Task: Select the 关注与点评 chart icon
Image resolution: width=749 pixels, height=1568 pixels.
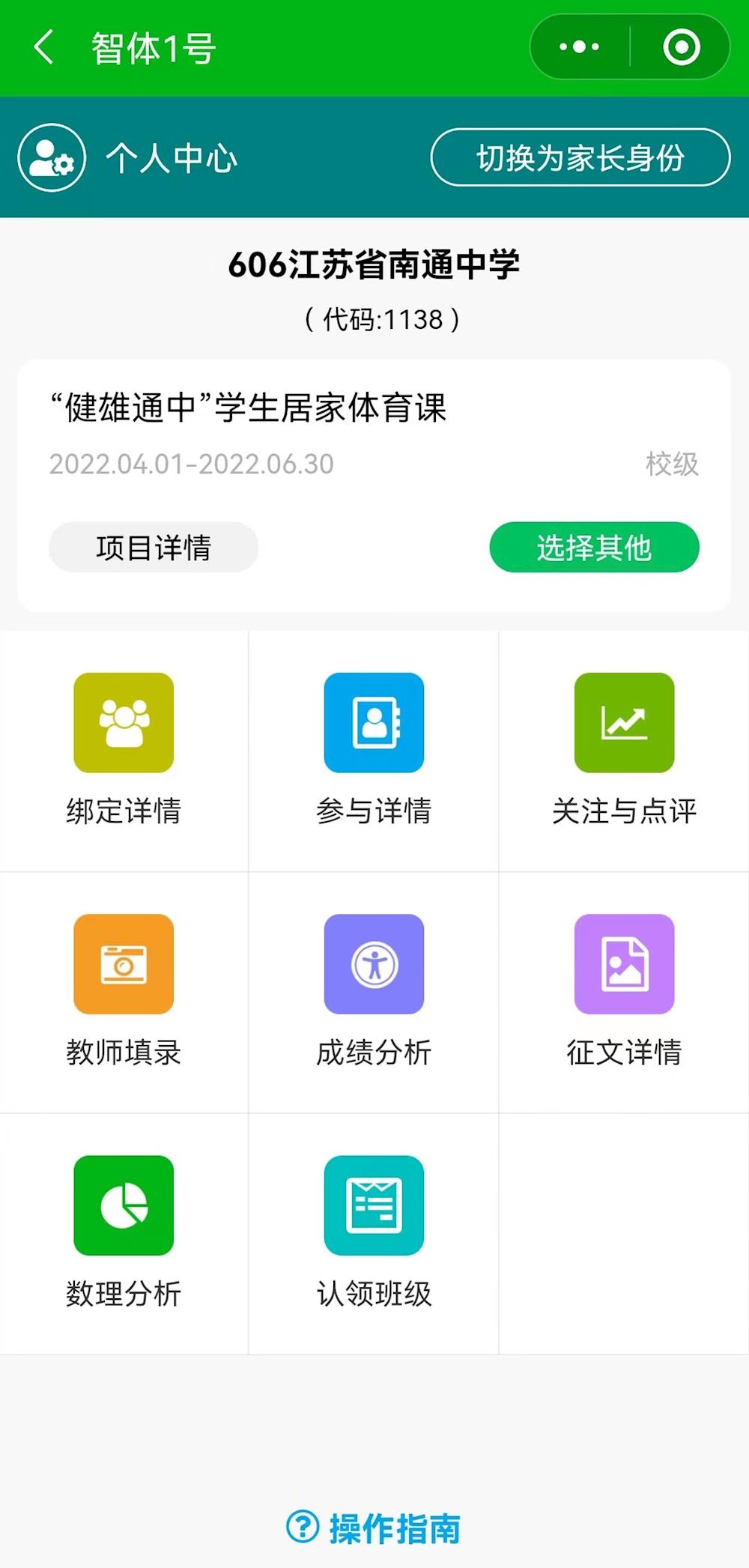Action: 624,721
